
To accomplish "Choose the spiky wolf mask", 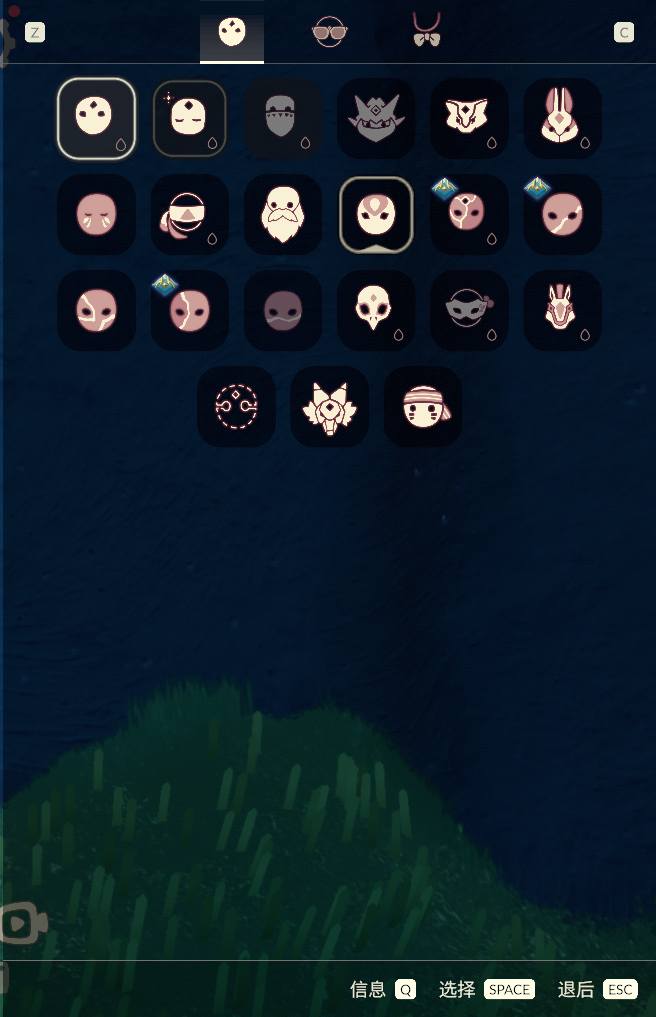I will coord(329,406).
